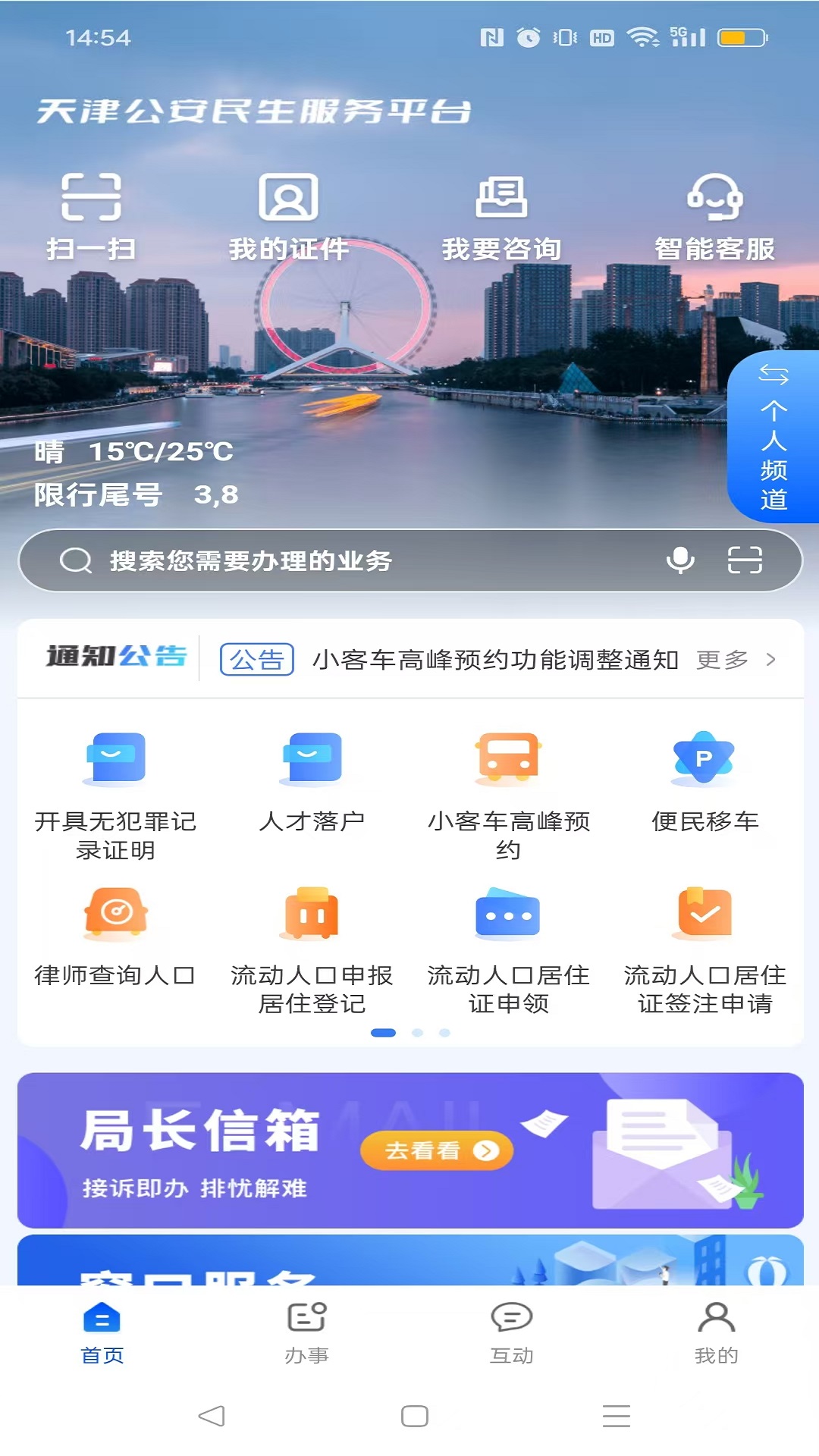Tap the microphone for voice search
The width and height of the screenshot is (819, 1456).
681,561
